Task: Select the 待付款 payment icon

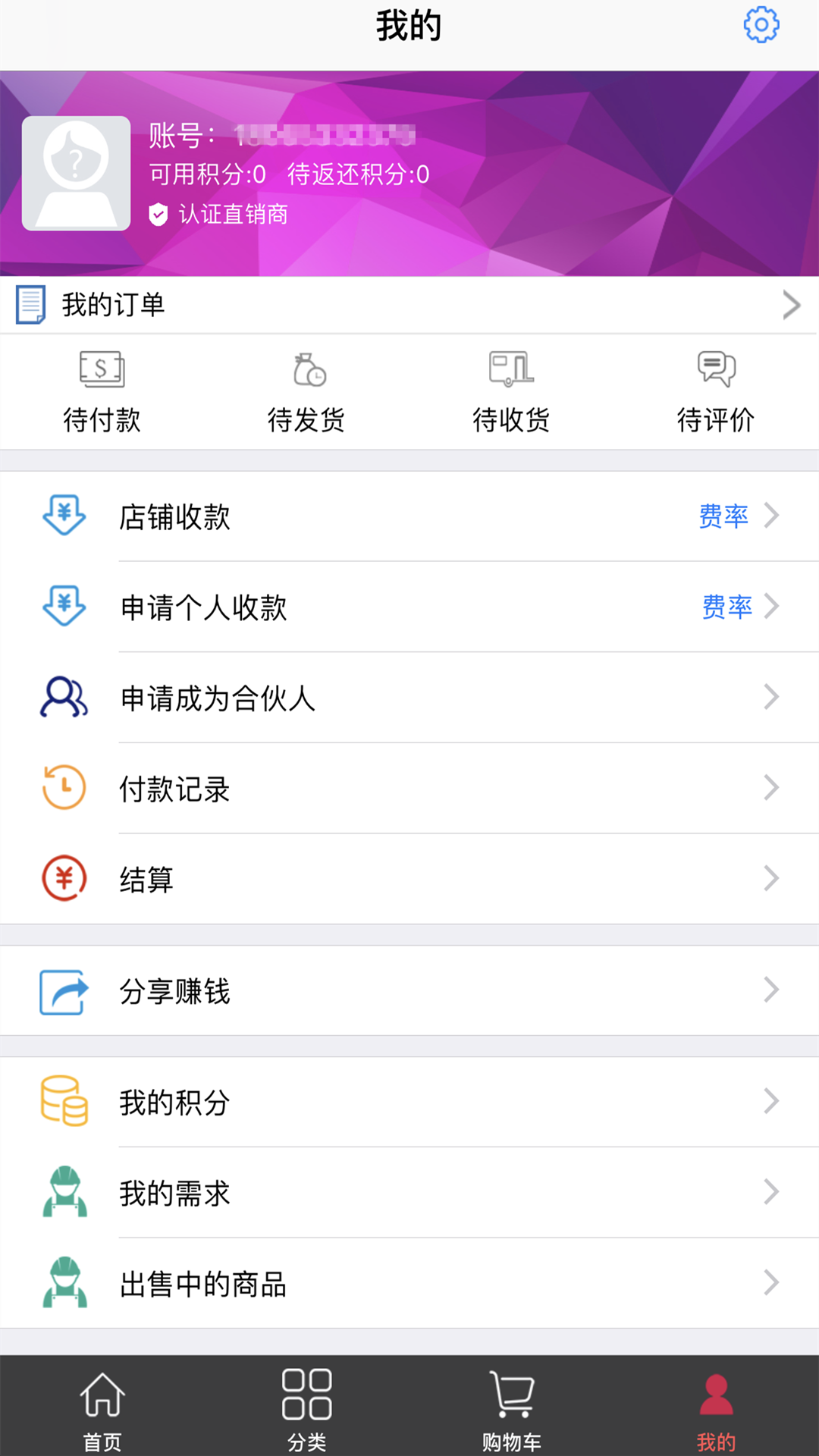Action: 102,369
